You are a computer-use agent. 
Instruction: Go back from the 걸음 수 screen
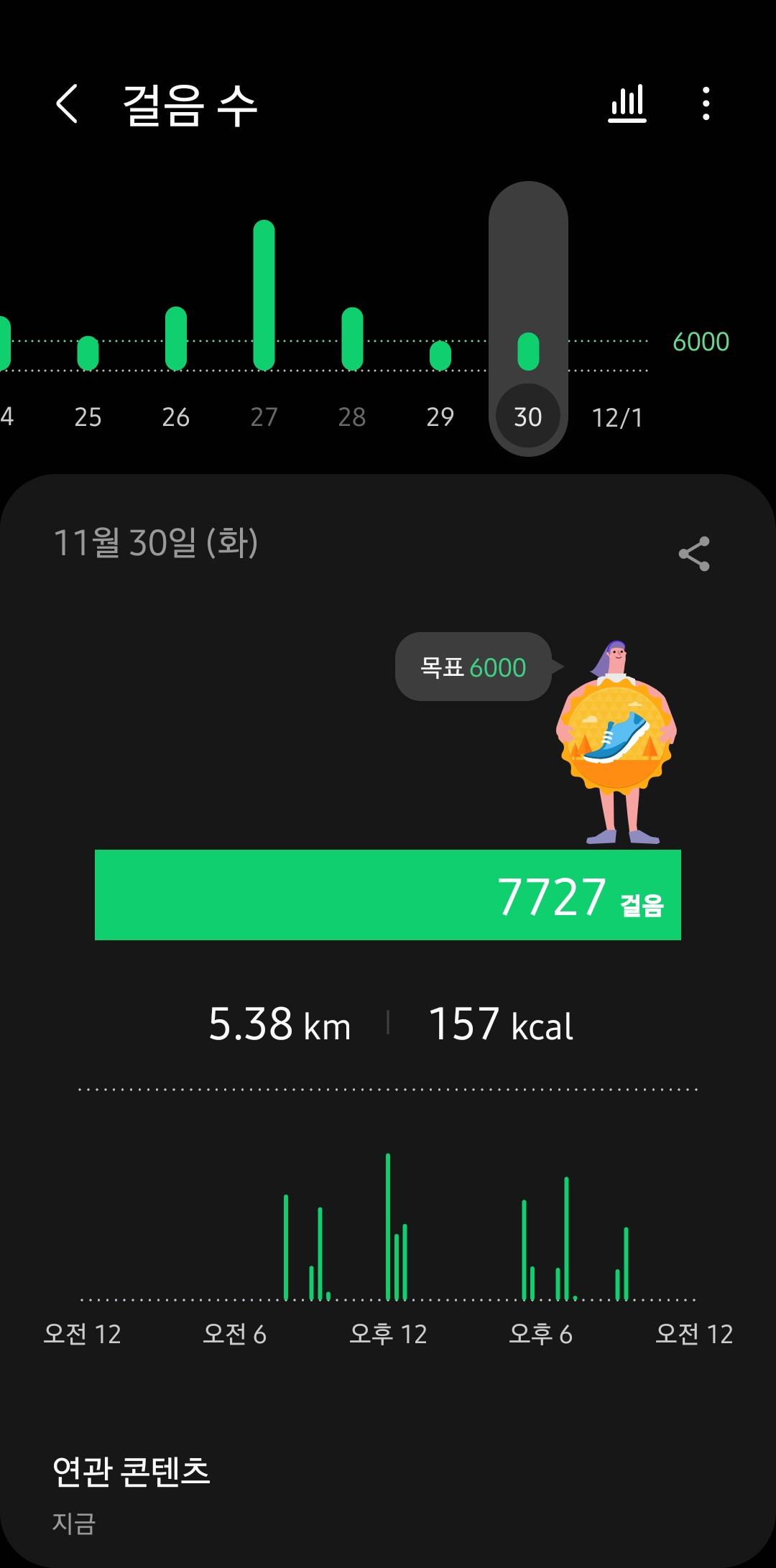(x=67, y=104)
